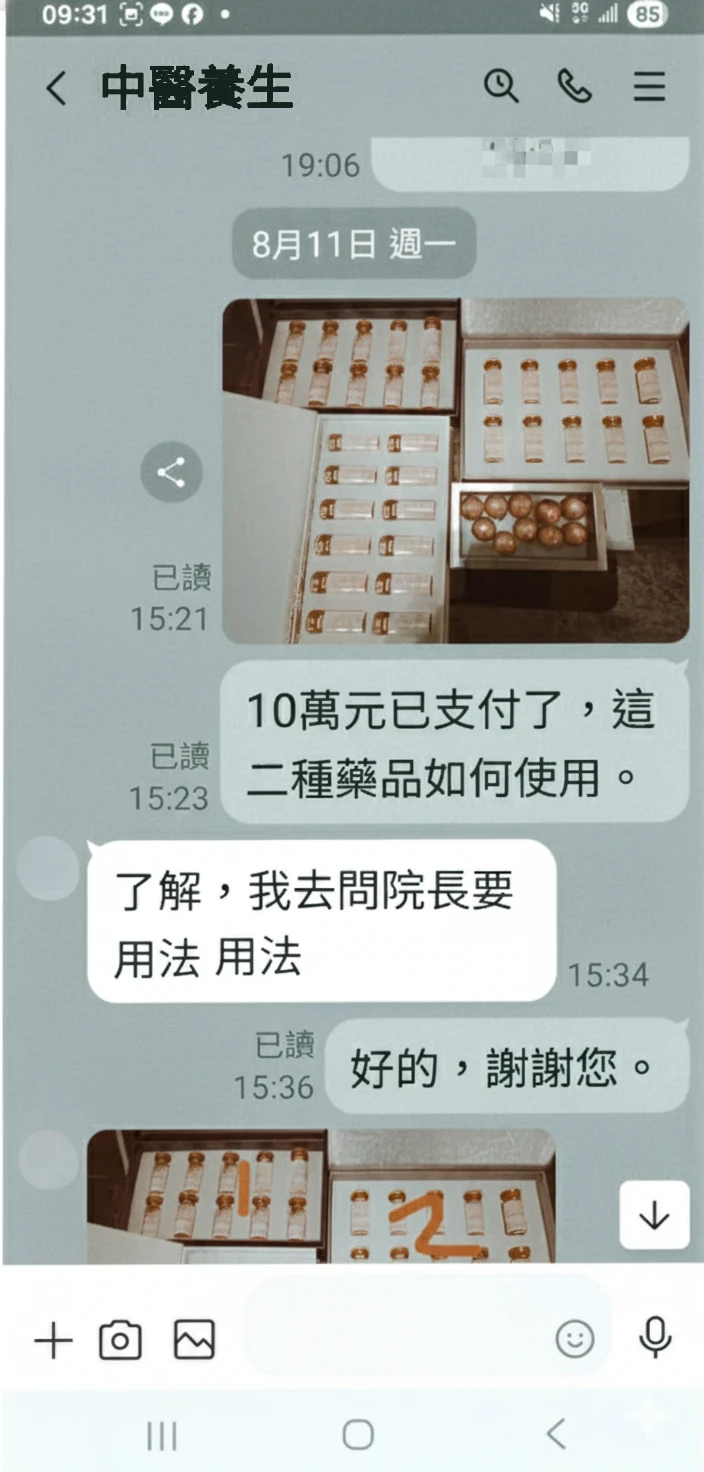
Task: Launch the camera to take a photo
Action: click(x=120, y=1341)
